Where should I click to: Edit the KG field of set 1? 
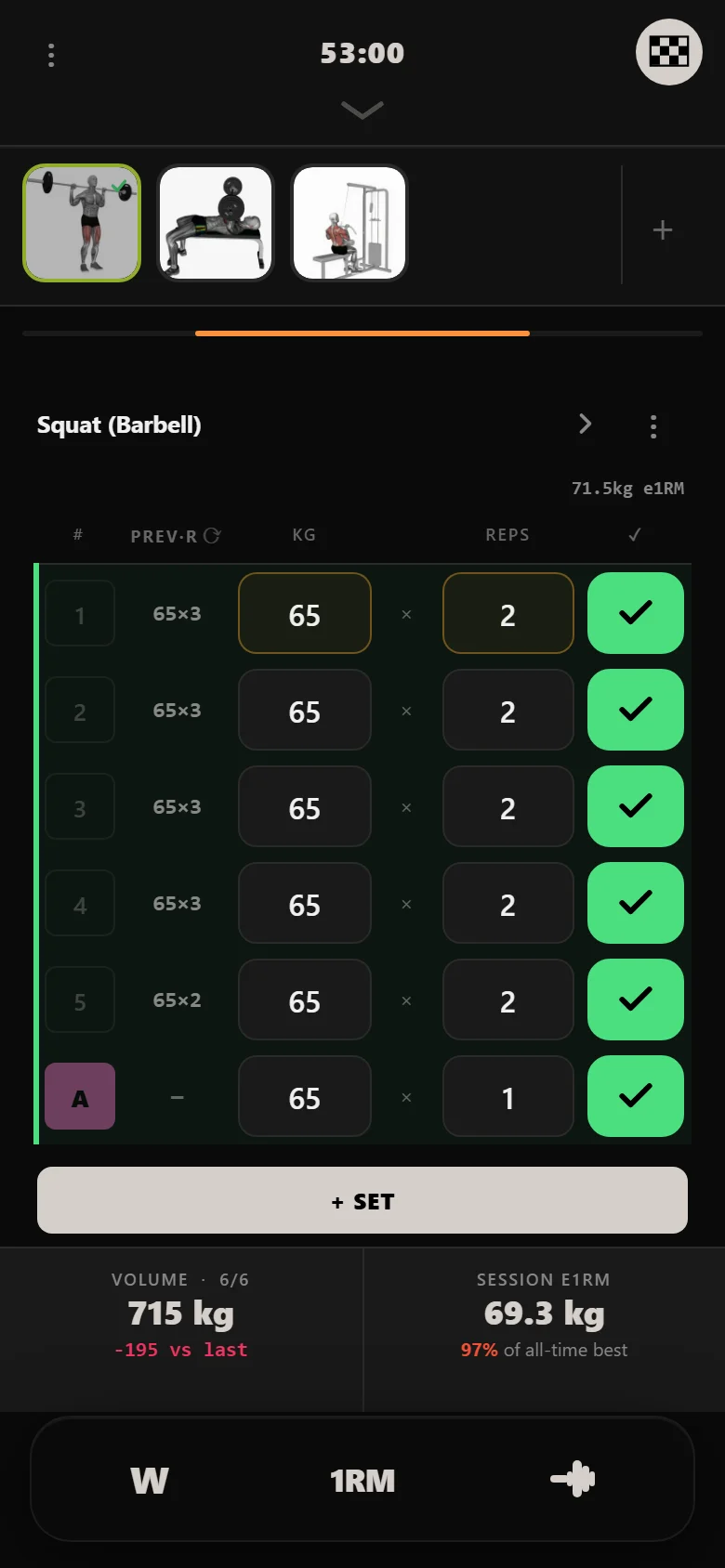pyautogui.click(x=305, y=613)
